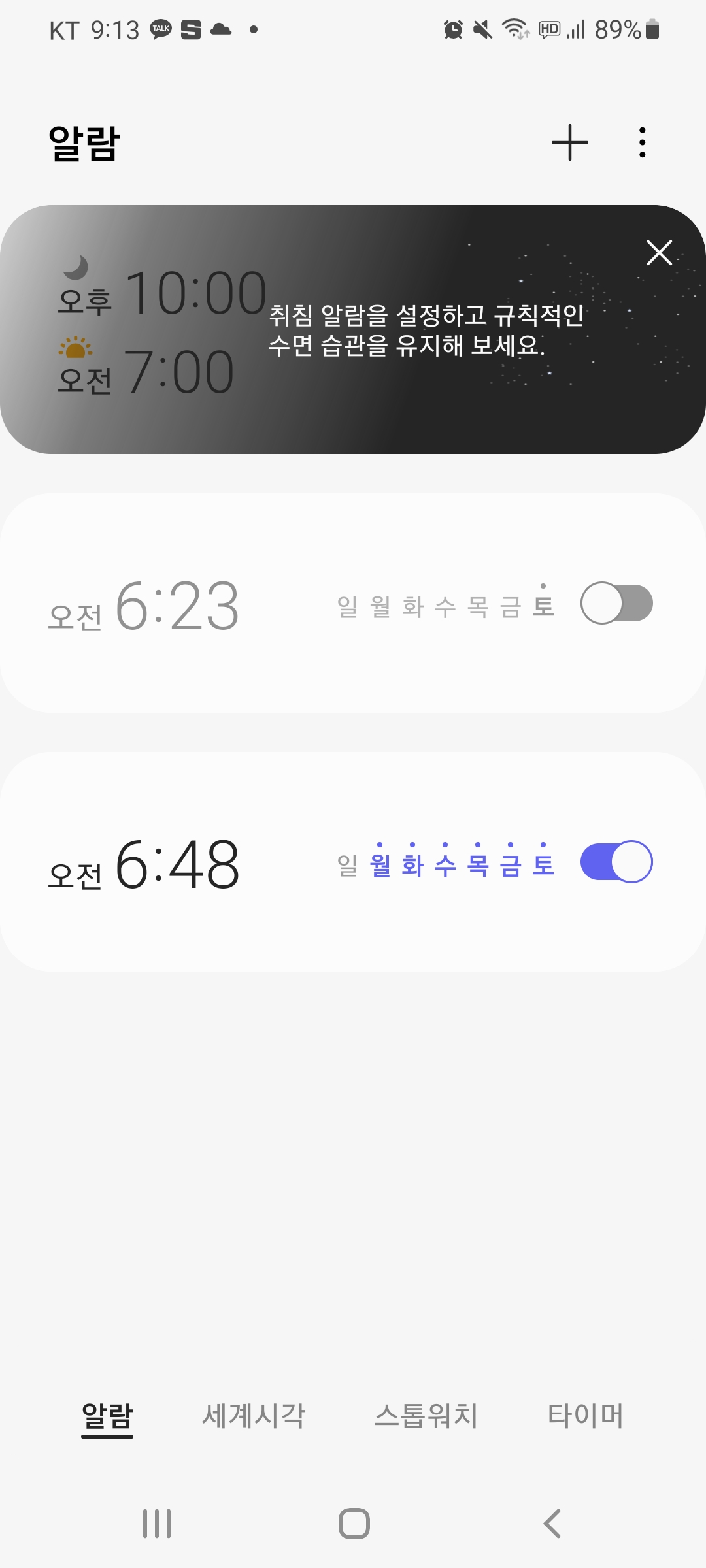Viewport: 706px width, 1568px height.
Task: Open the 타이머 tab
Action: [x=586, y=1416]
